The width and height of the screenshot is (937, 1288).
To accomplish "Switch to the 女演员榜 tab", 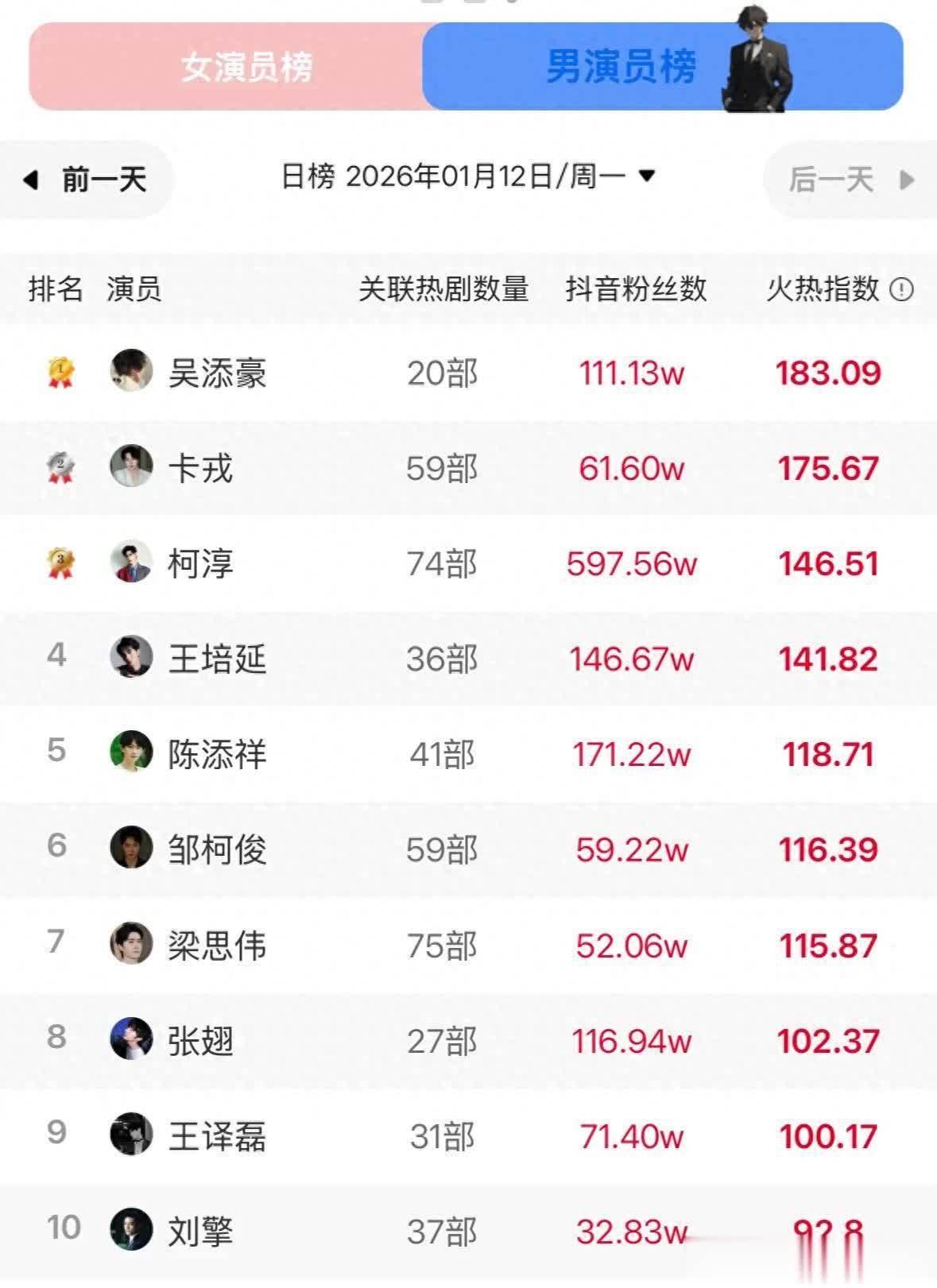I will pyautogui.click(x=246, y=67).
